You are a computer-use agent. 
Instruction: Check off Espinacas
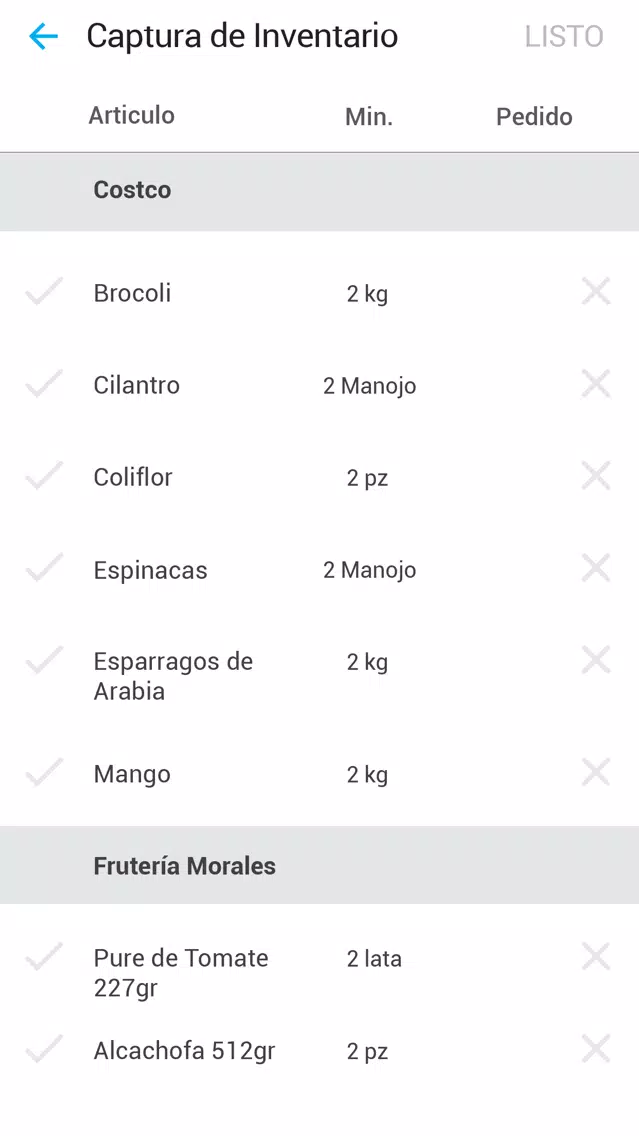(x=44, y=567)
